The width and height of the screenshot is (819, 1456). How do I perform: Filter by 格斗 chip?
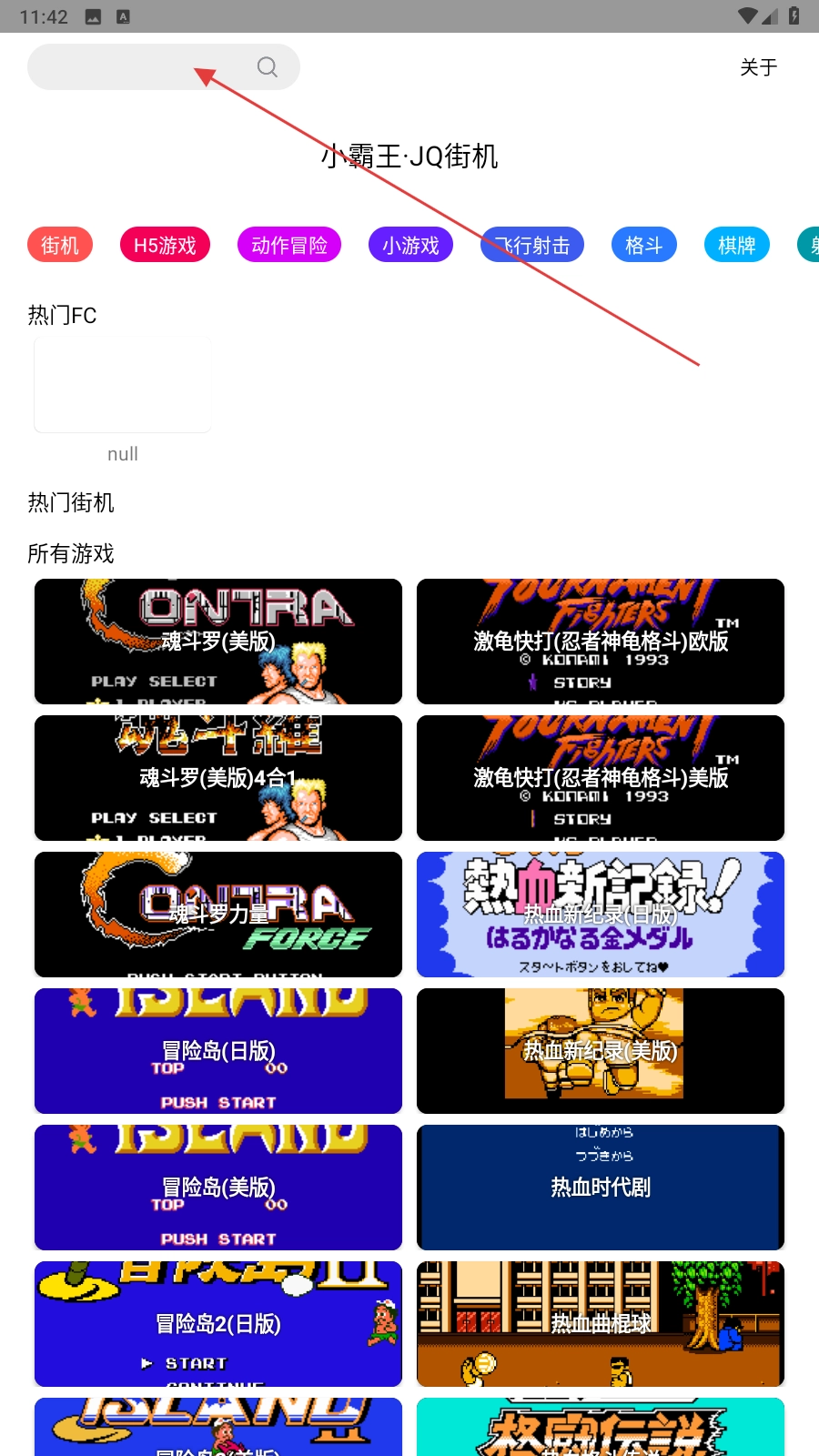point(644,245)
